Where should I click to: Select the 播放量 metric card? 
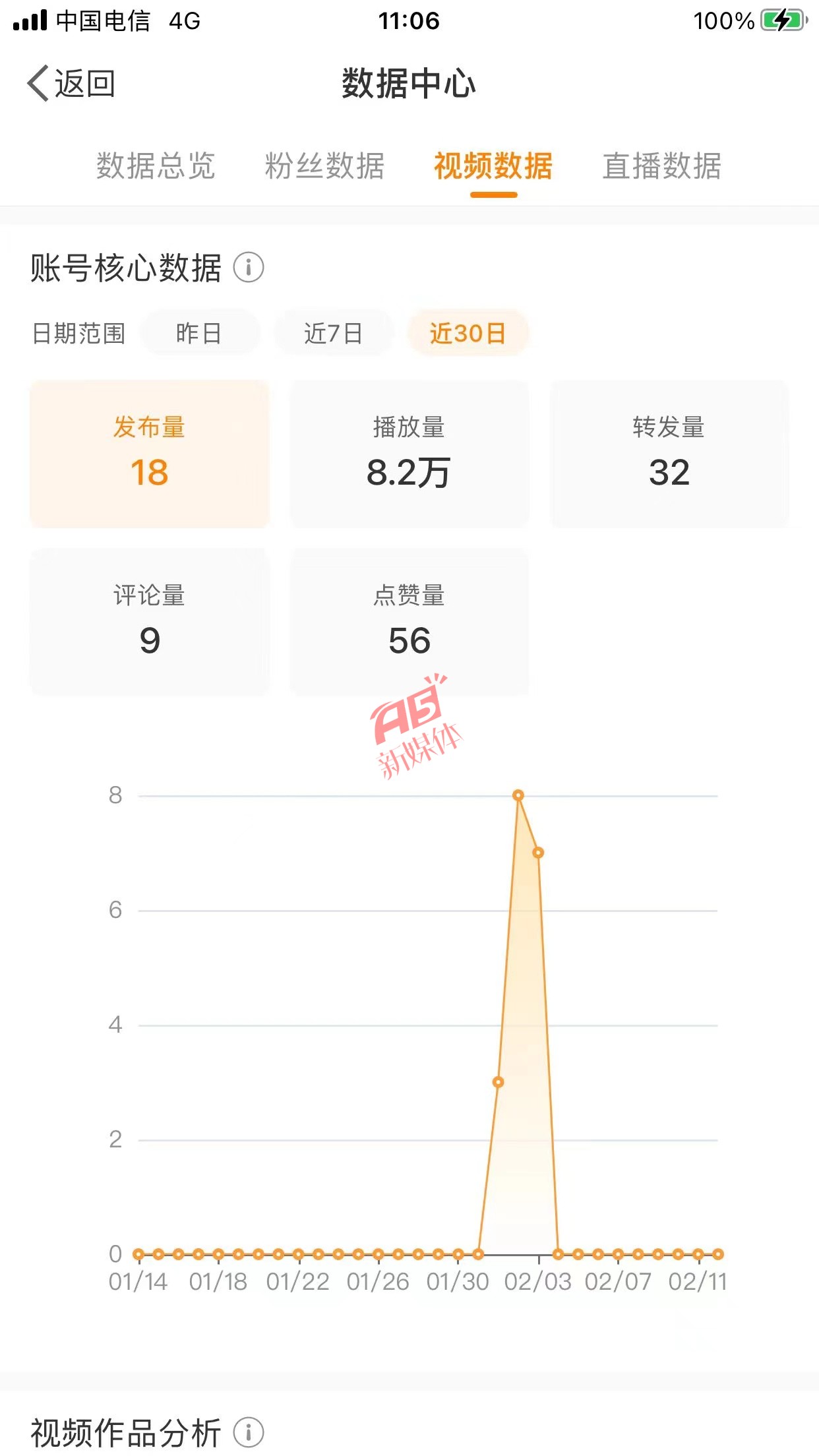pos(409,454)
